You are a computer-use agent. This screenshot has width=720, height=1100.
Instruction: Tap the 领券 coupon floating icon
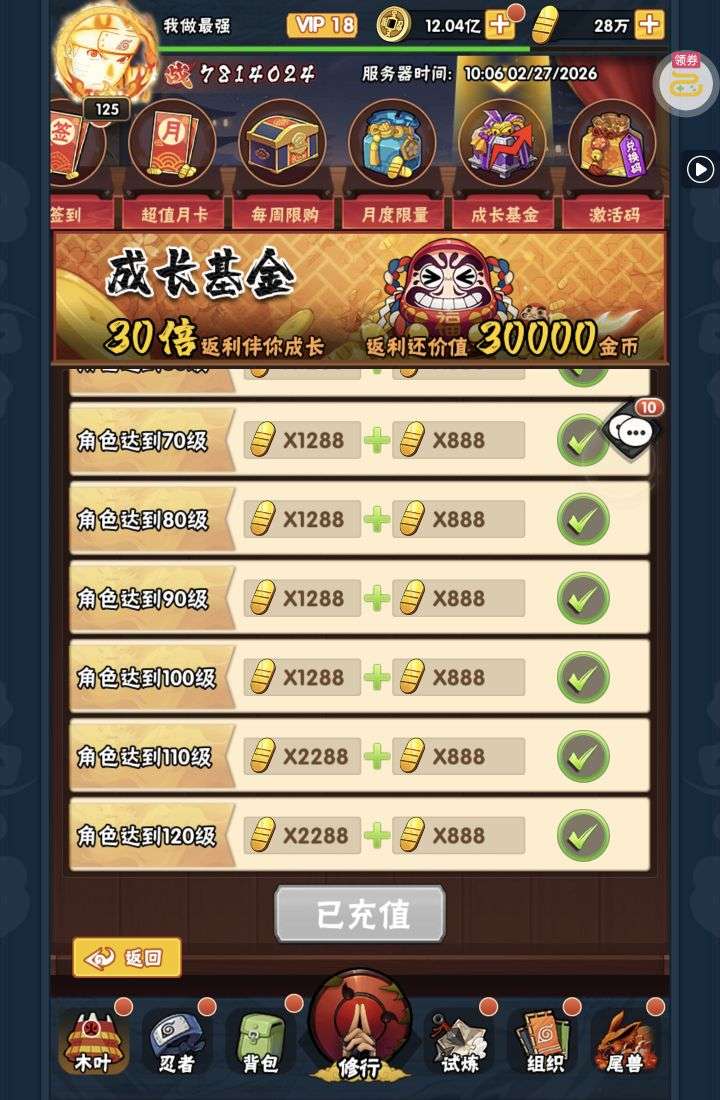pyautogui.click(x=685, y=83)
